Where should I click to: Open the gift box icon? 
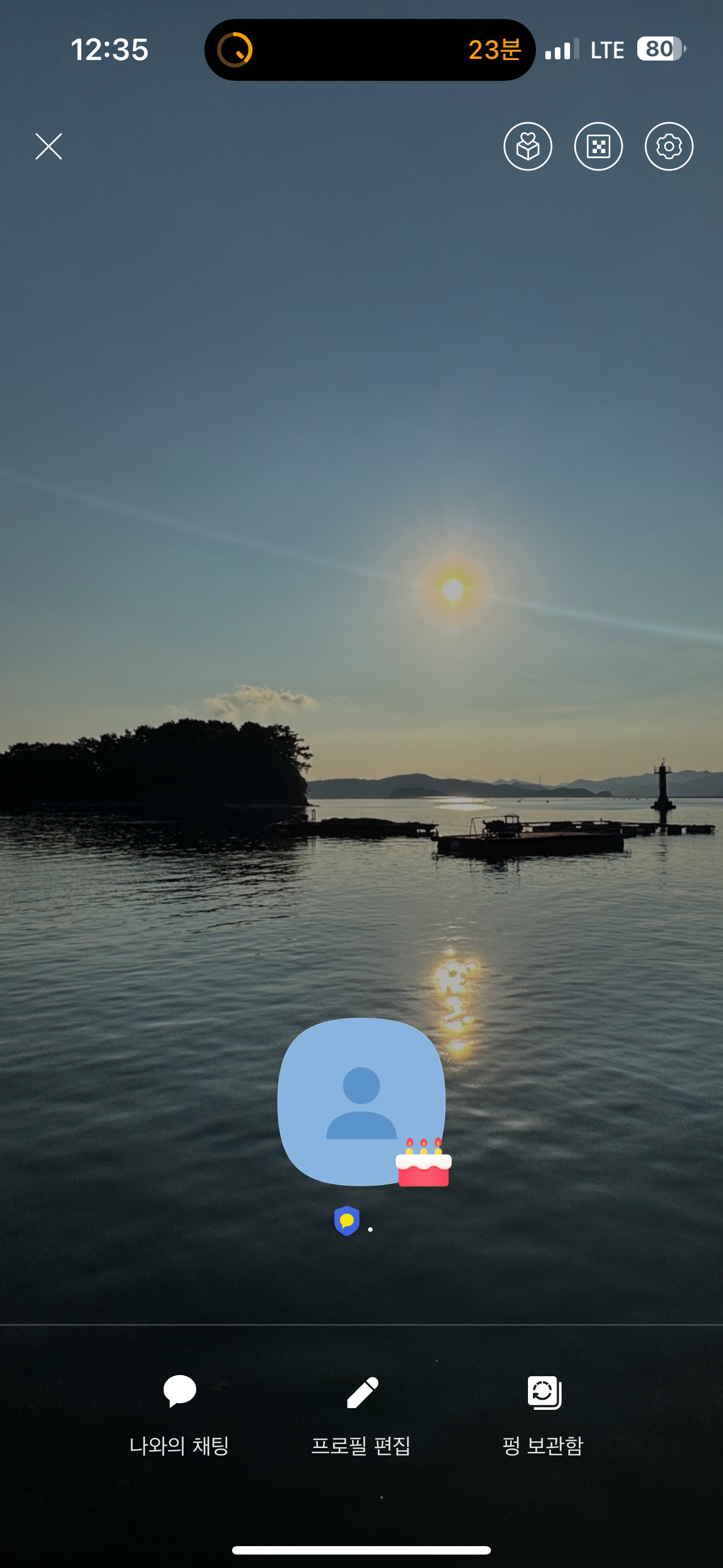click(x=527, y=147)
